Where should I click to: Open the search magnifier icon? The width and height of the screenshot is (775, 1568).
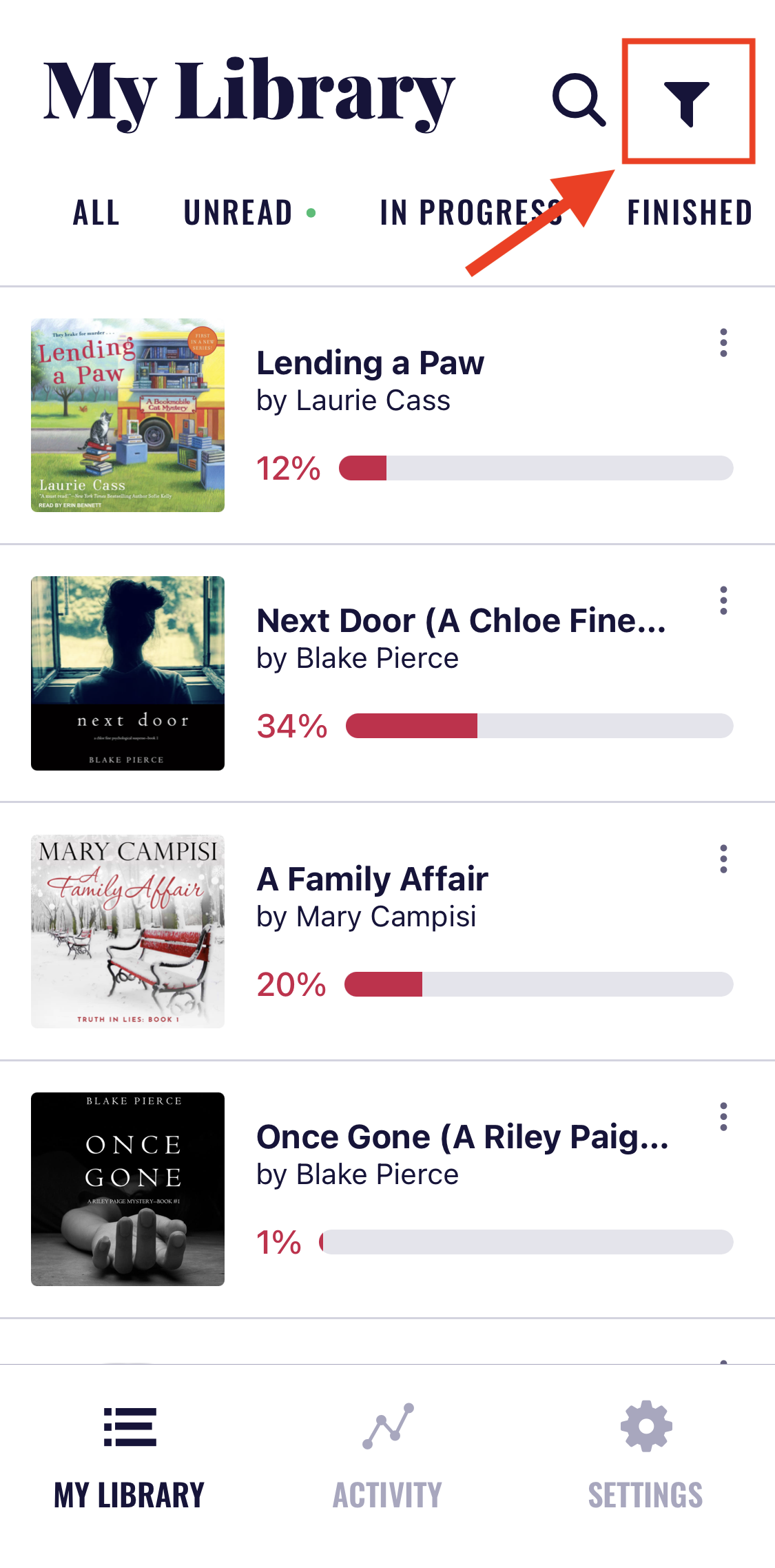coord(579,101)
